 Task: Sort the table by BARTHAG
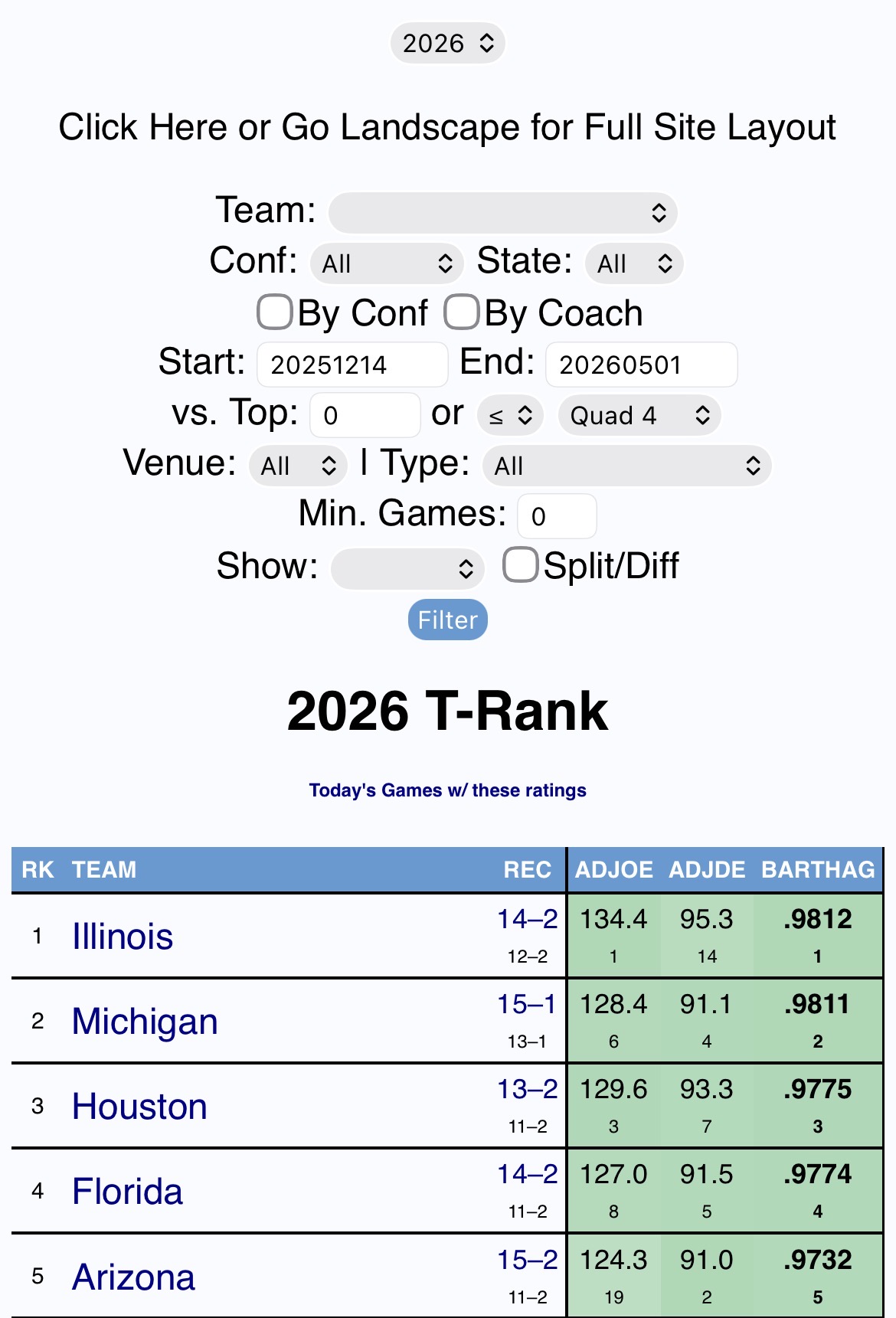[817, 869]
